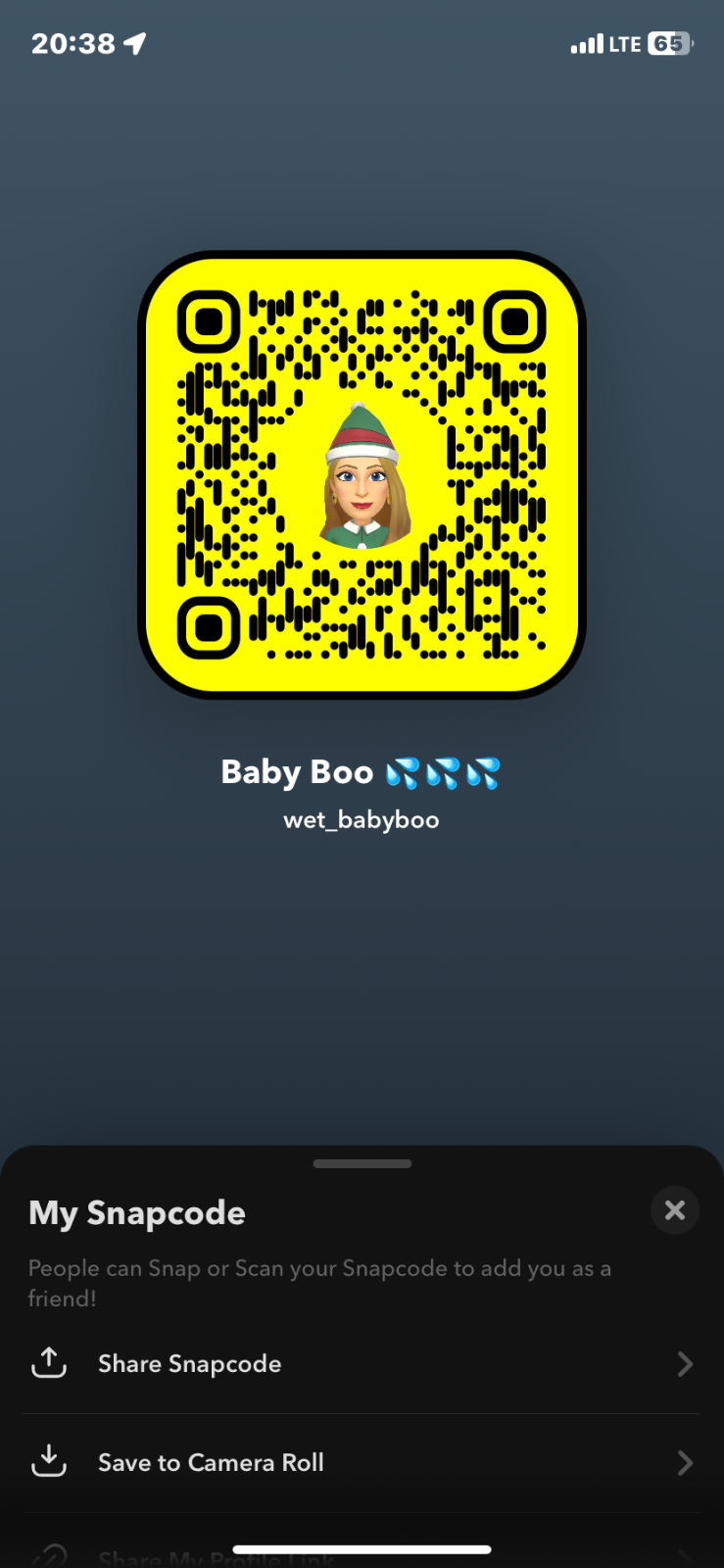Select Save to Camera Roll

[361, 1462]
